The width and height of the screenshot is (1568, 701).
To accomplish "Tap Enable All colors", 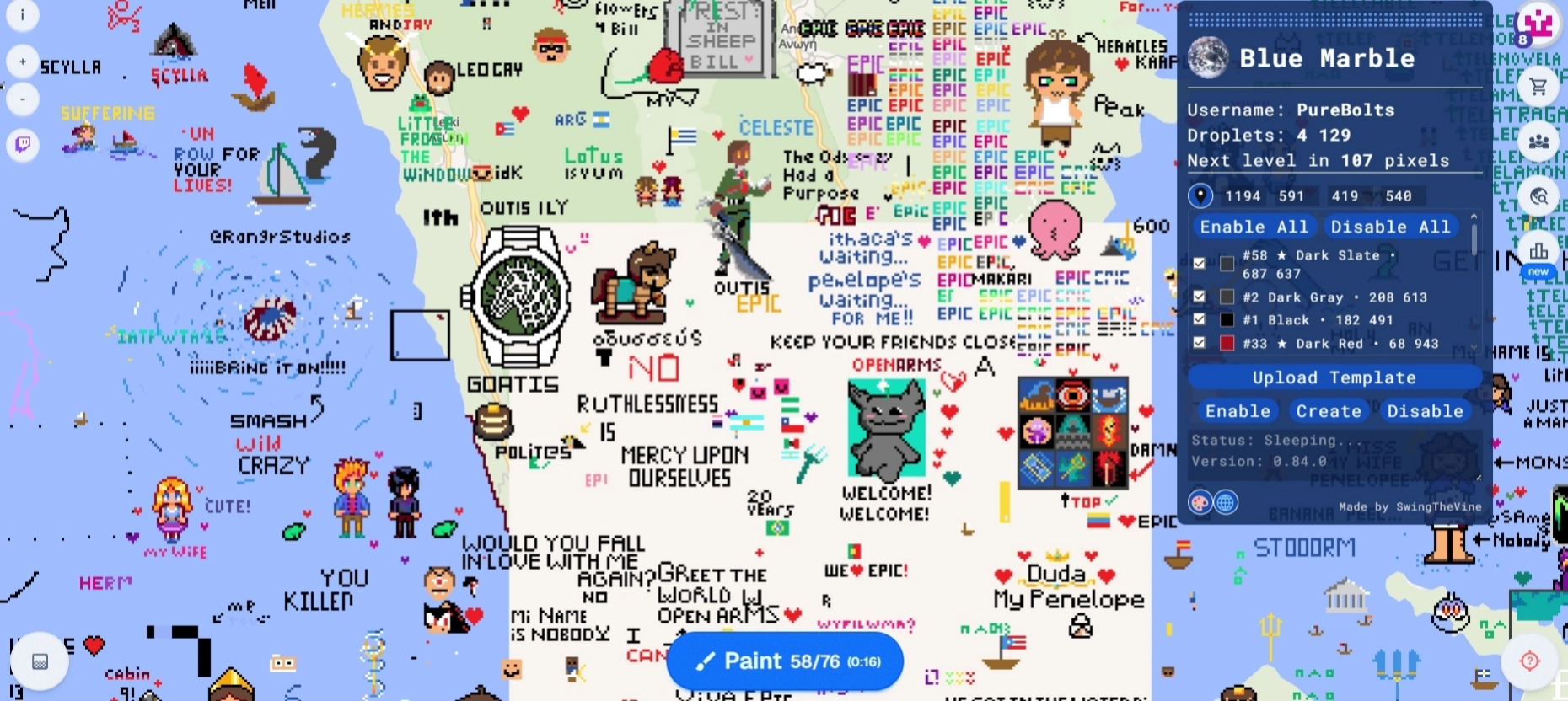I will point(1254,227).
